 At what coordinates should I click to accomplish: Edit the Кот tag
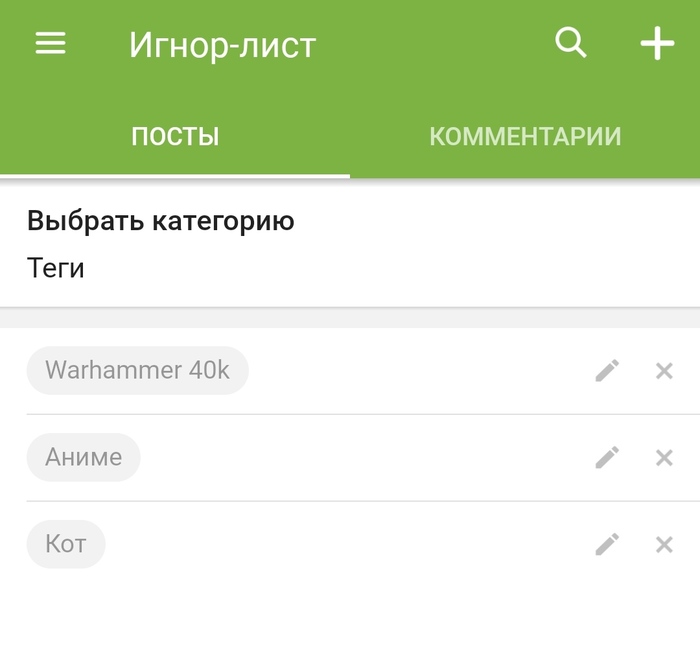(607, 545)
